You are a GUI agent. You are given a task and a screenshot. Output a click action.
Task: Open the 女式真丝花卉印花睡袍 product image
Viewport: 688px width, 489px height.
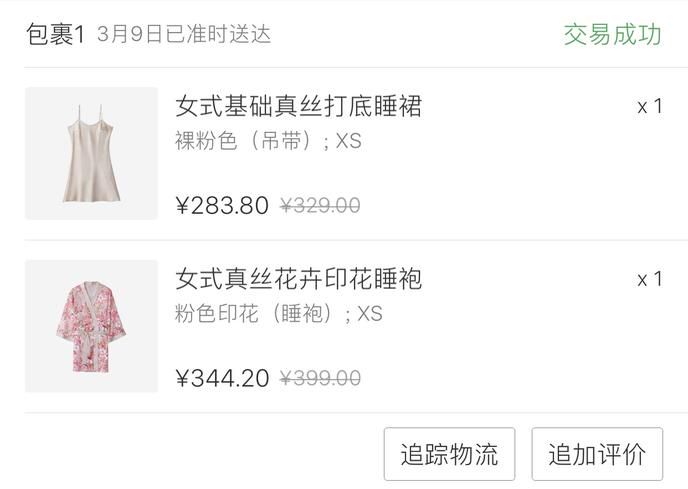pos(91,326)
